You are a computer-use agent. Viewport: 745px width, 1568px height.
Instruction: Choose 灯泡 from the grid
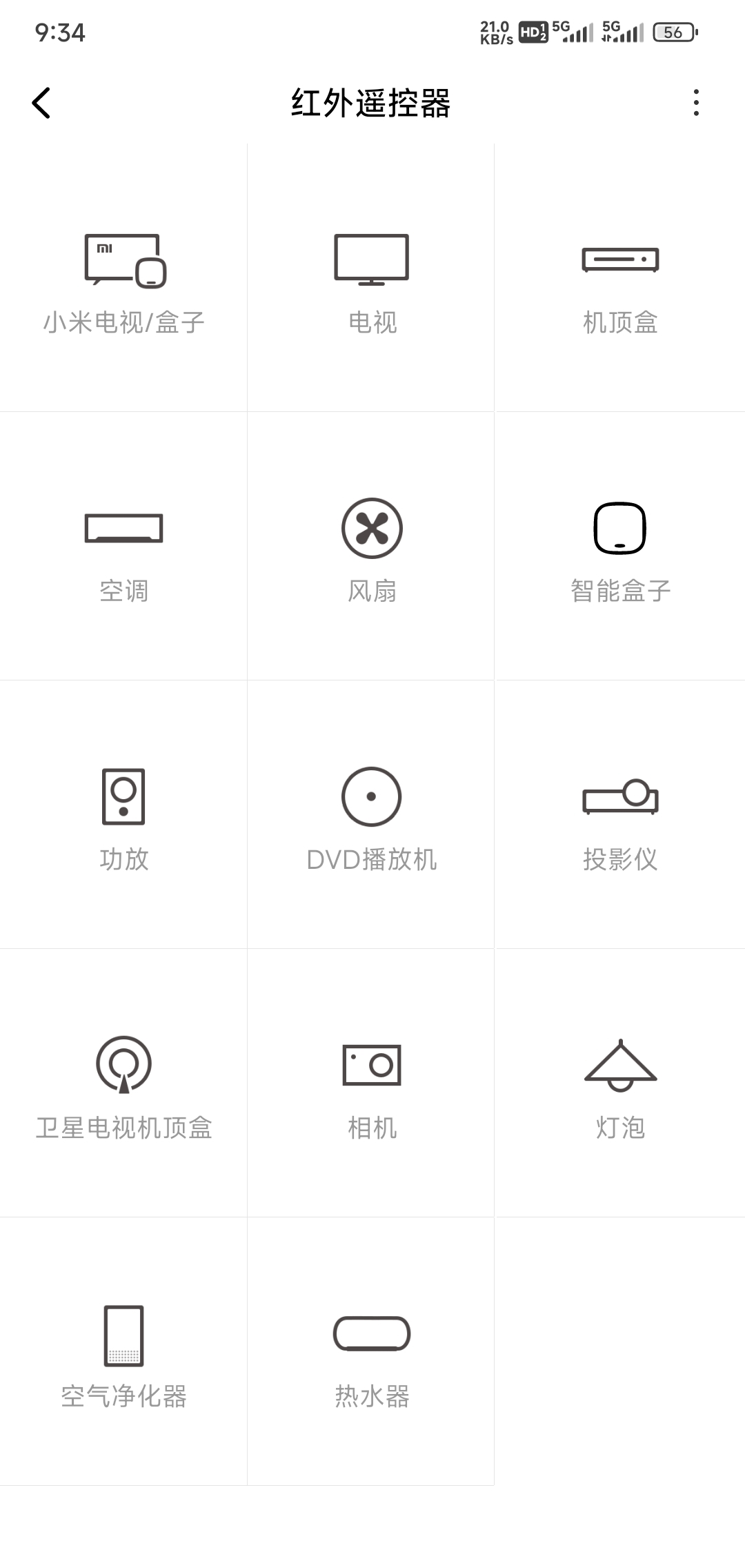coord(620,1085)
